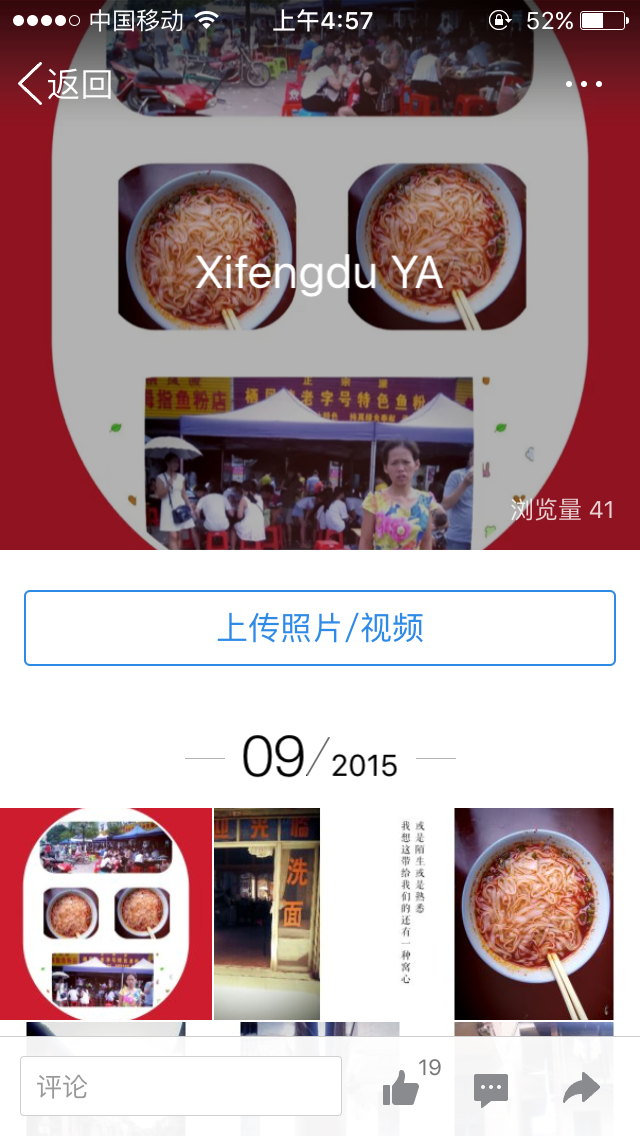This screenshot has width=640, height=1136.
Task: View the storefront door photo
Action: click(x=267, y=914)
